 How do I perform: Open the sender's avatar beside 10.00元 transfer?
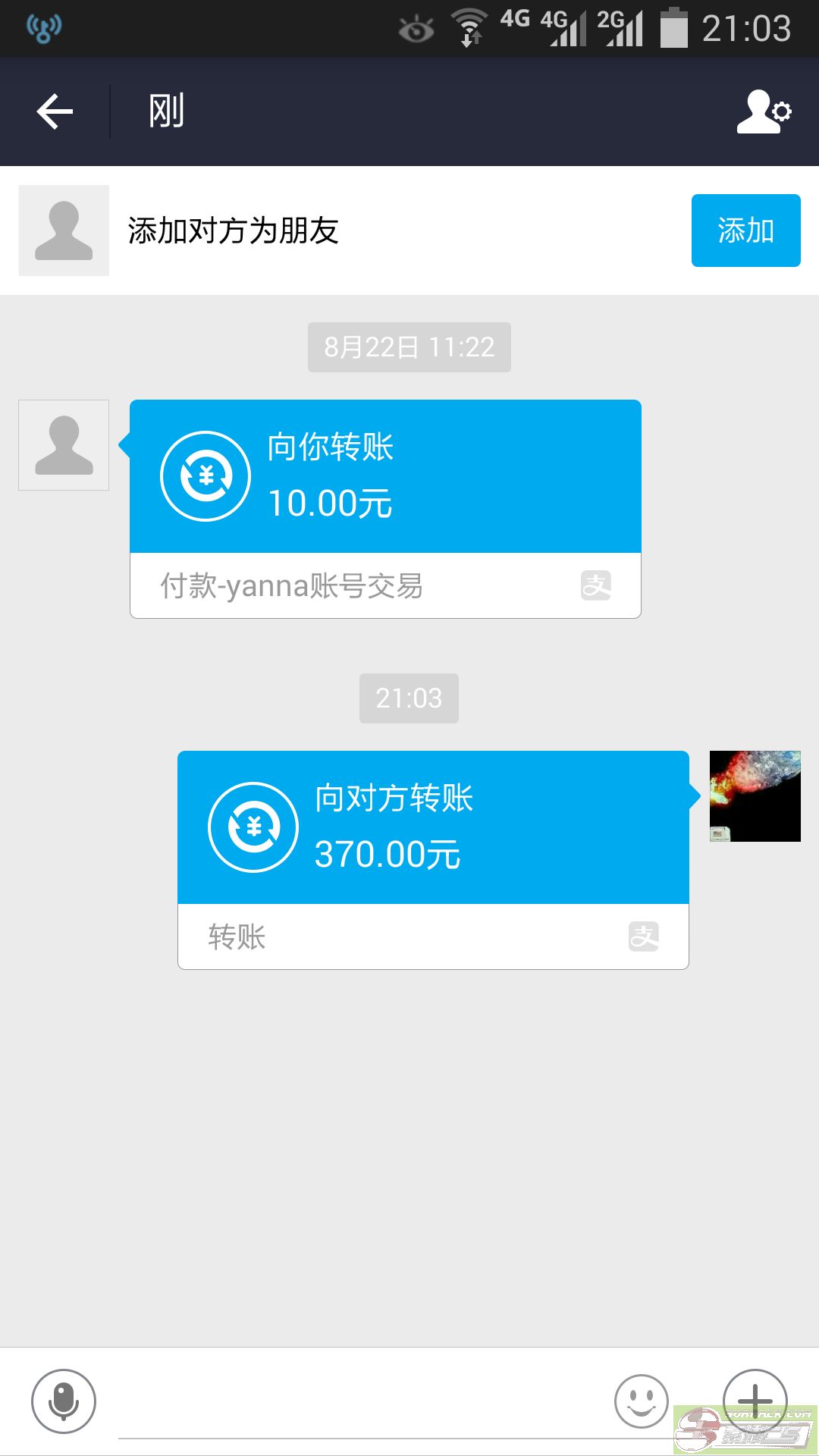(64, 445)
